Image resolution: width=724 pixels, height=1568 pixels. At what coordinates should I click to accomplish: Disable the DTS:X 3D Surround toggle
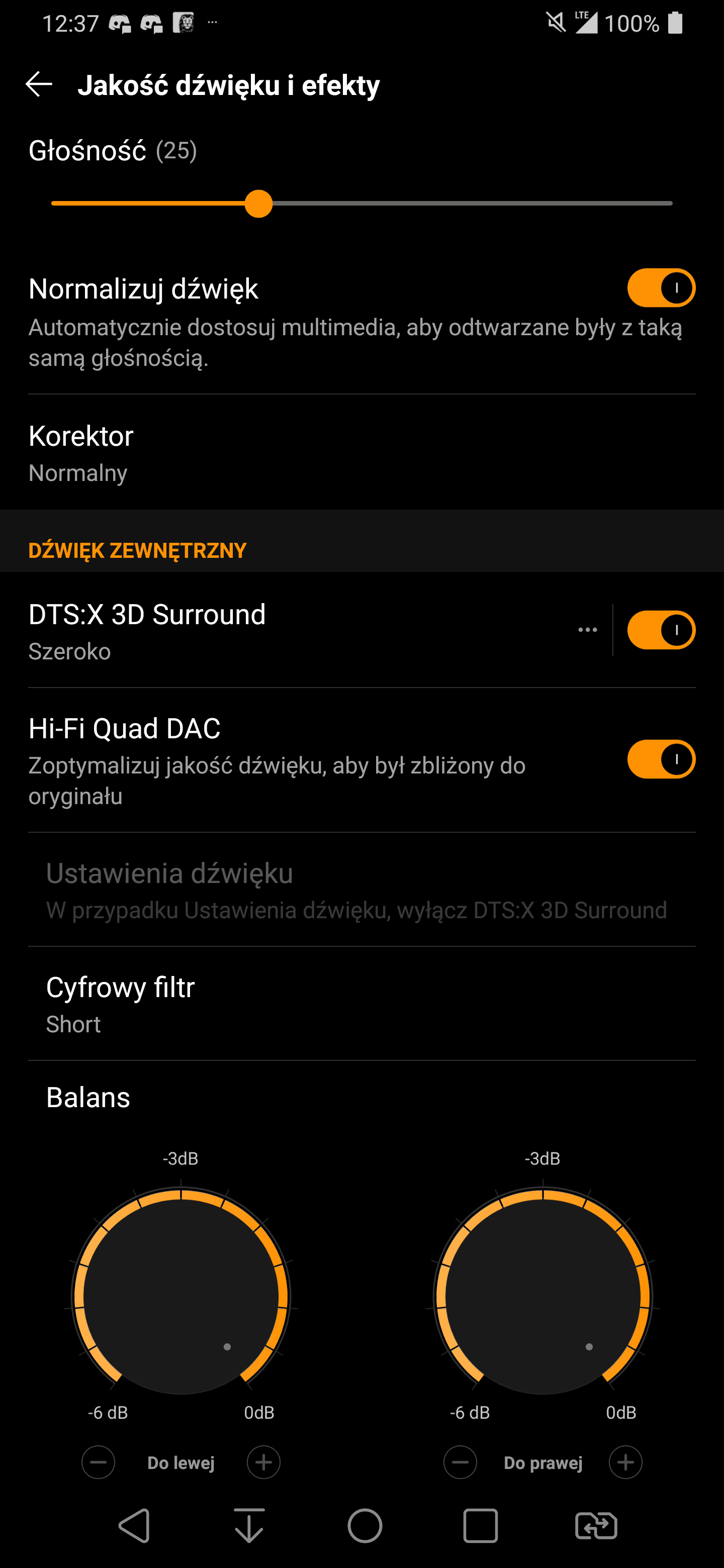click(x=661, y=630)
